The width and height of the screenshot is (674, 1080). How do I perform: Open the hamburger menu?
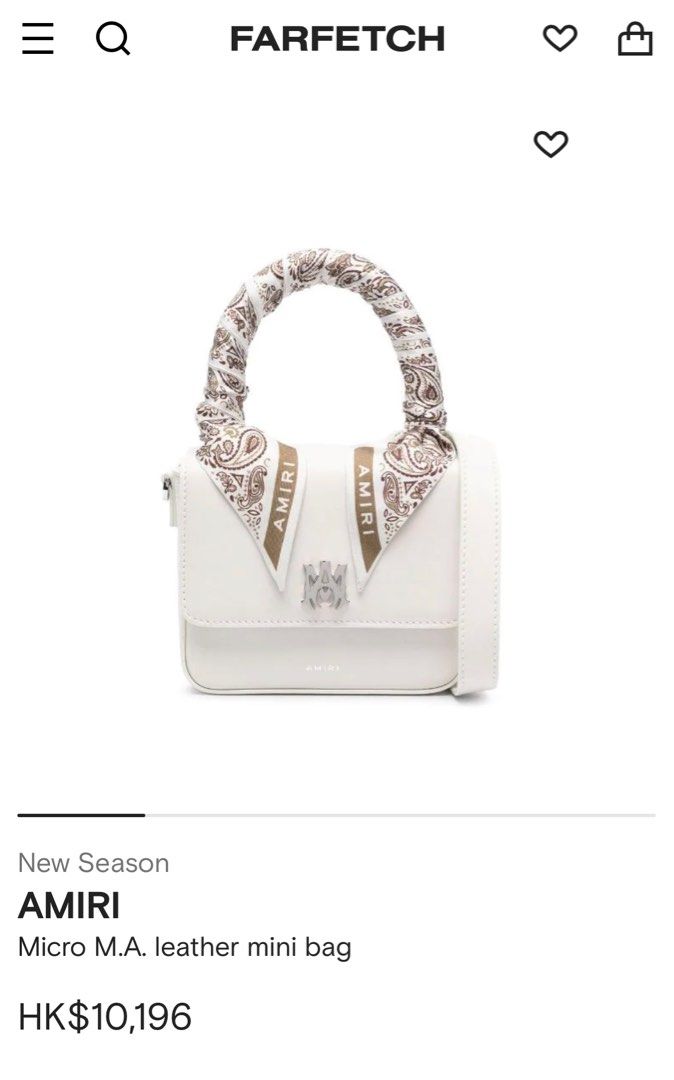coord(37,39)
